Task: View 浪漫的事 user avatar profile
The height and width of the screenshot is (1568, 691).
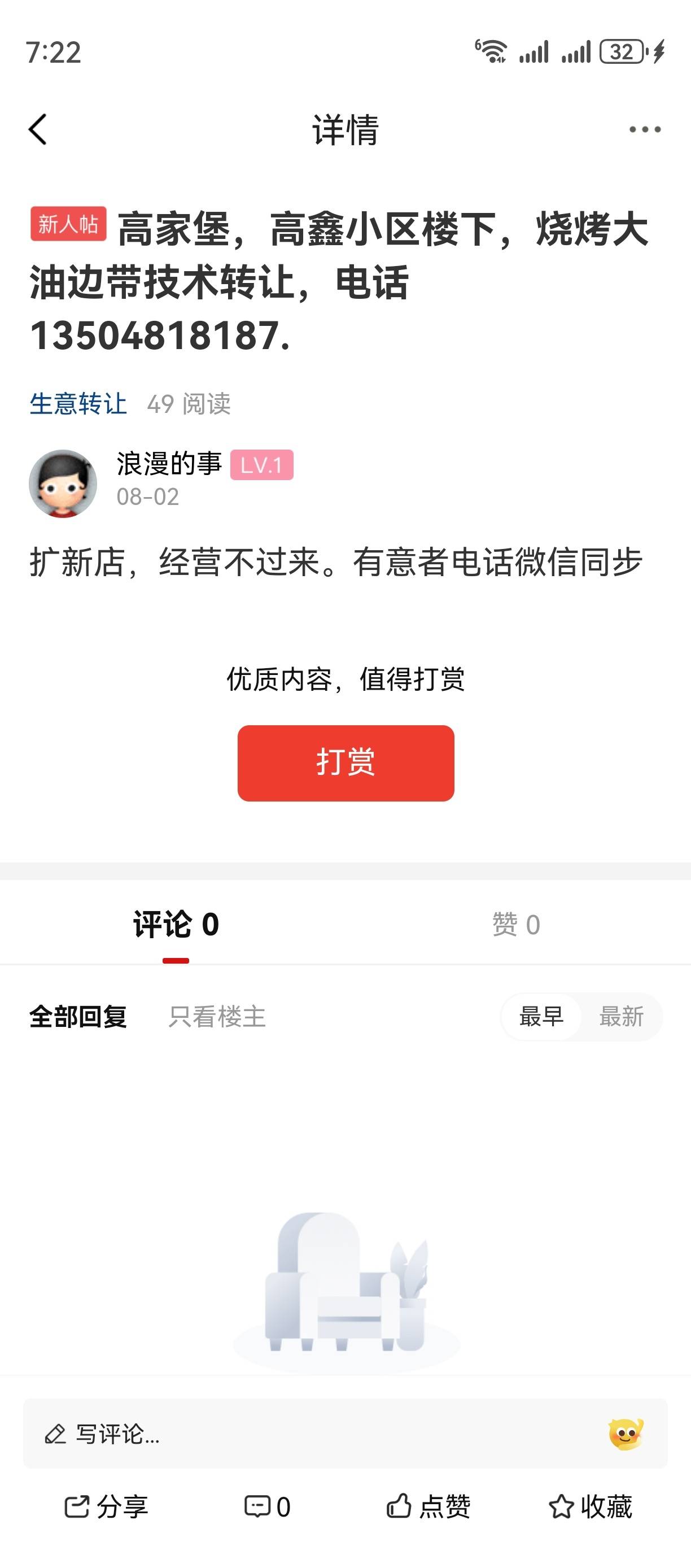Action: pos(63,484)
